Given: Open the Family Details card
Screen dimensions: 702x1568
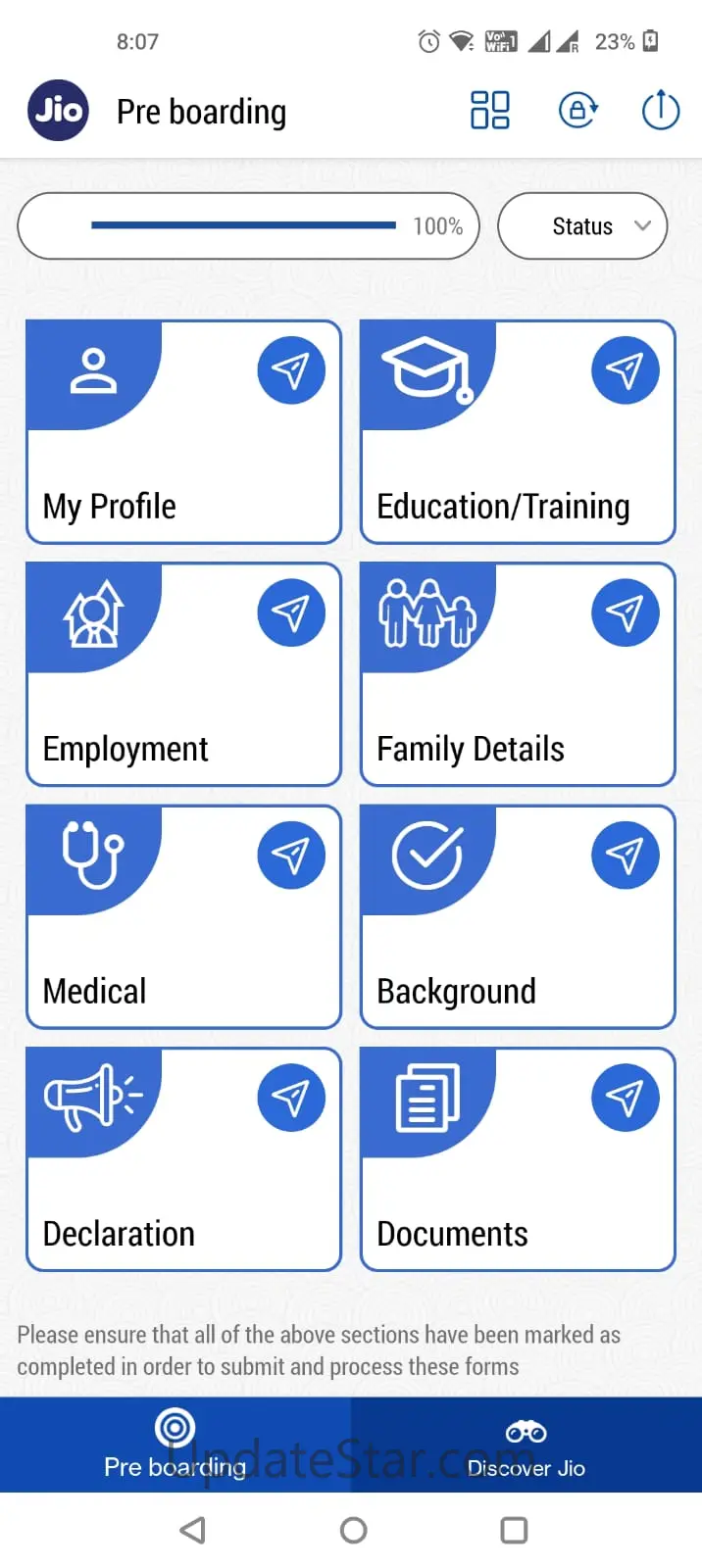Looking at the screenshot, I should pyautogui.click(x=518, y=674).
